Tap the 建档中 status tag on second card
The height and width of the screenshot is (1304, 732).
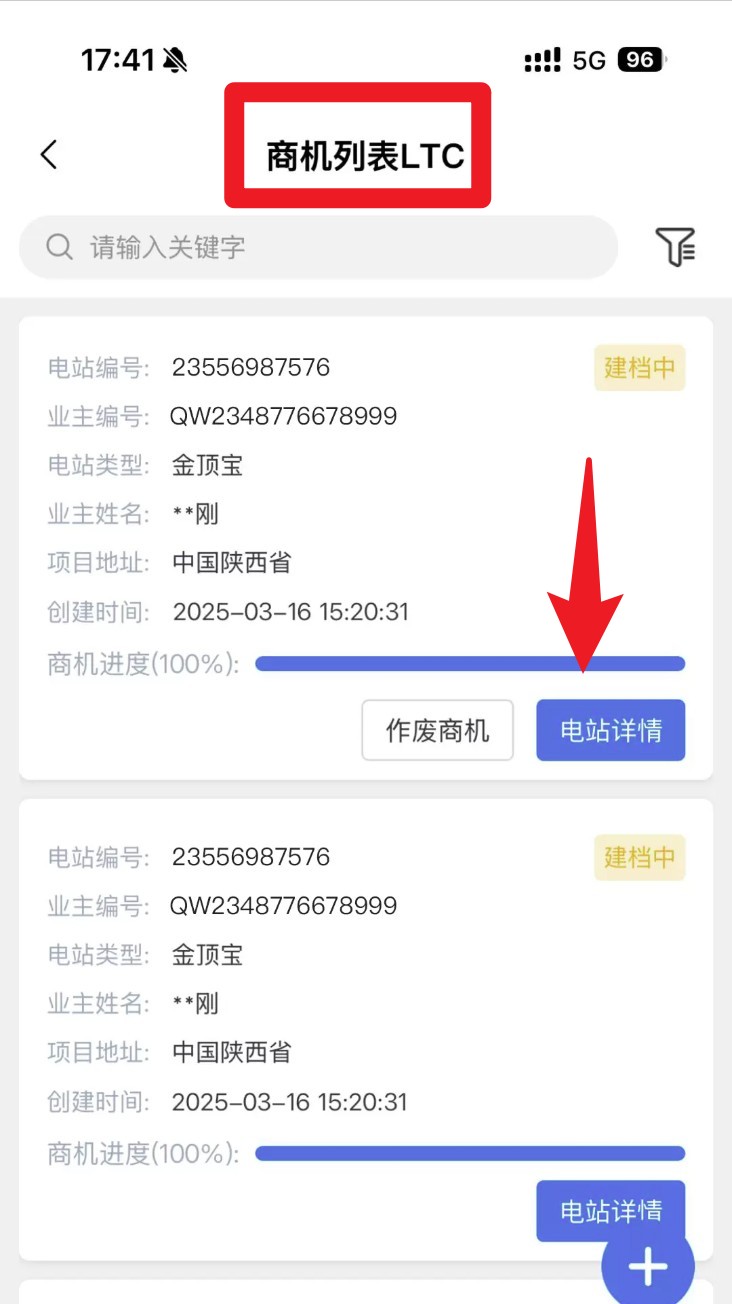pos(639,857)
